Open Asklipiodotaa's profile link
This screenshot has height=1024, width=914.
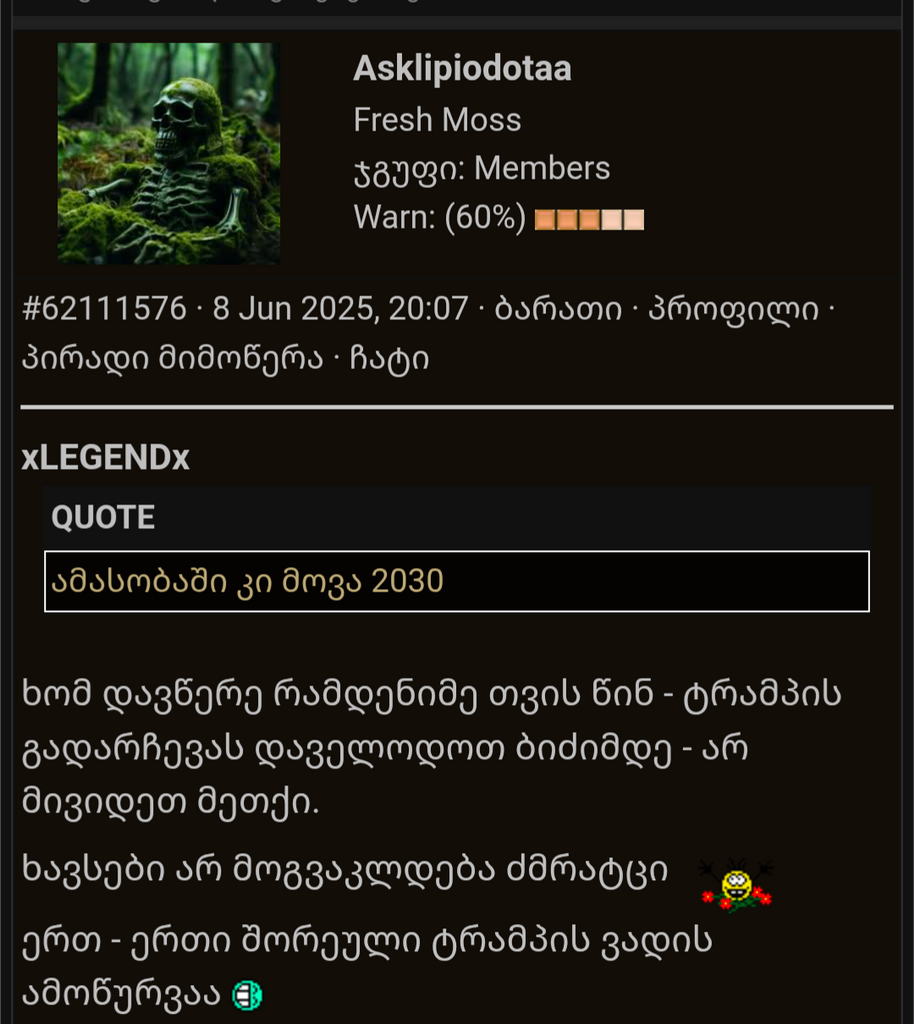click(461, 70)
